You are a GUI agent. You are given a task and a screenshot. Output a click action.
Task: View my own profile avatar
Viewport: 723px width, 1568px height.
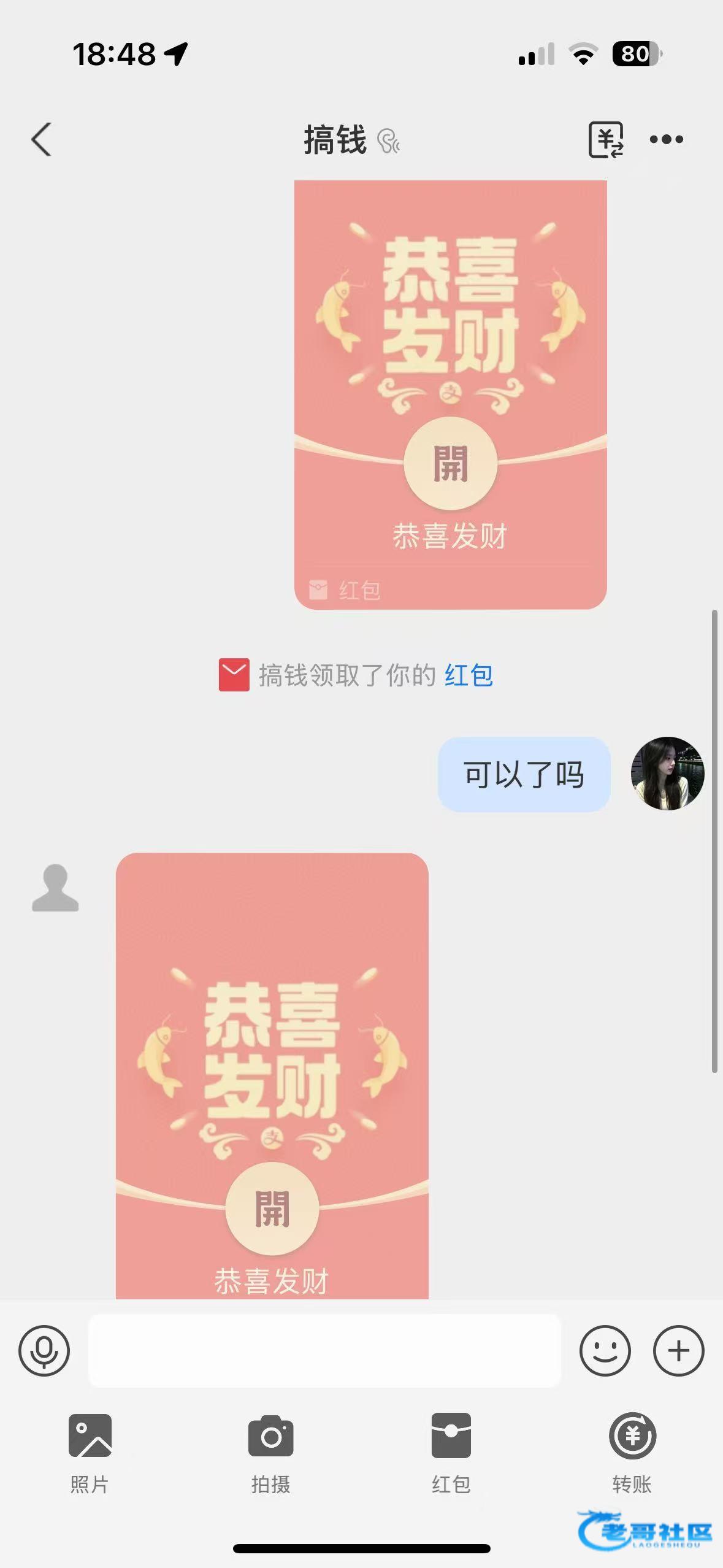[667, 774]
